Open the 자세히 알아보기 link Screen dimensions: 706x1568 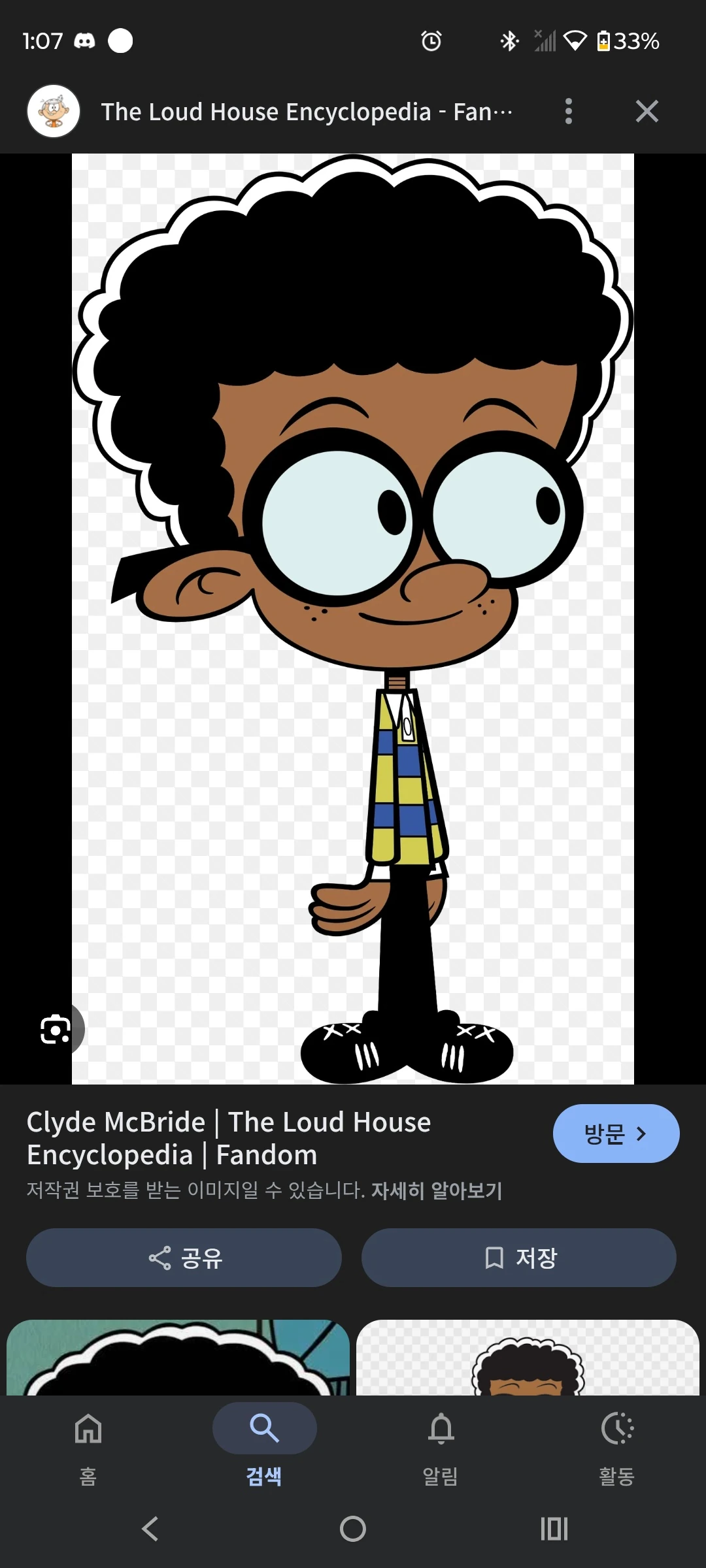click(437, 1190)
